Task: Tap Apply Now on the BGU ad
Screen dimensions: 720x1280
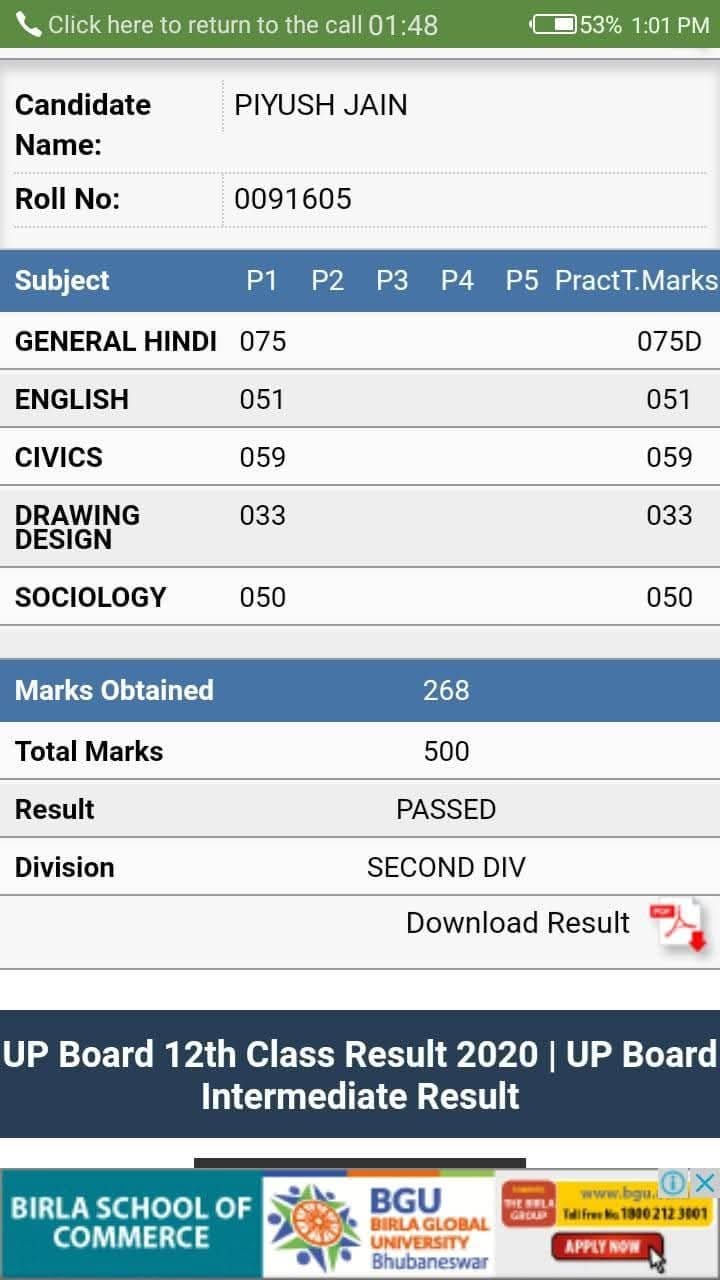Action: [x=604, y=1247]
